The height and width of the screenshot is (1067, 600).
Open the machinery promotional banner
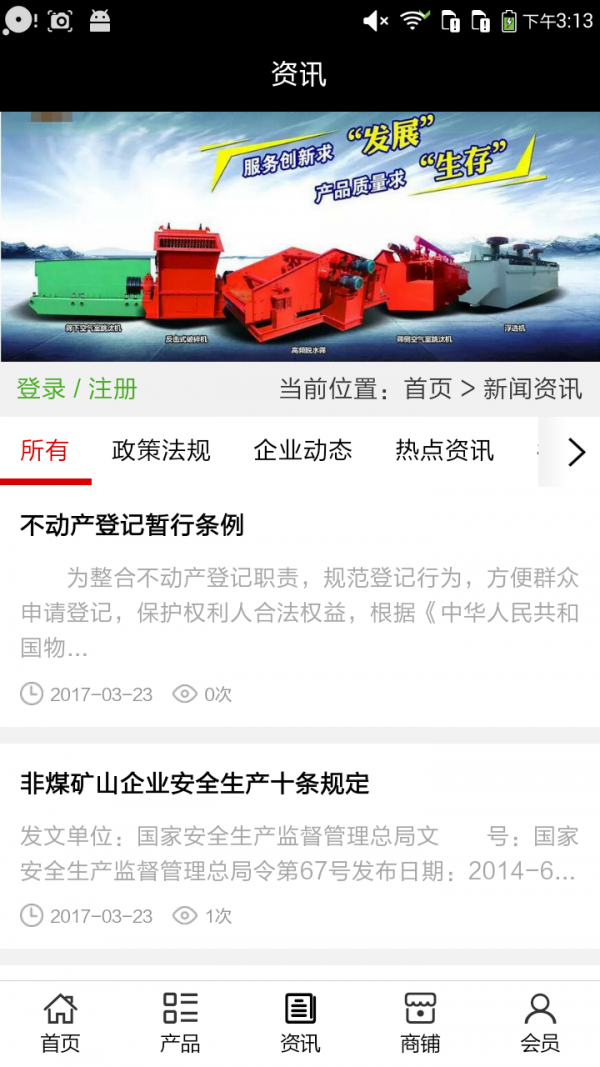pos(300,236)
